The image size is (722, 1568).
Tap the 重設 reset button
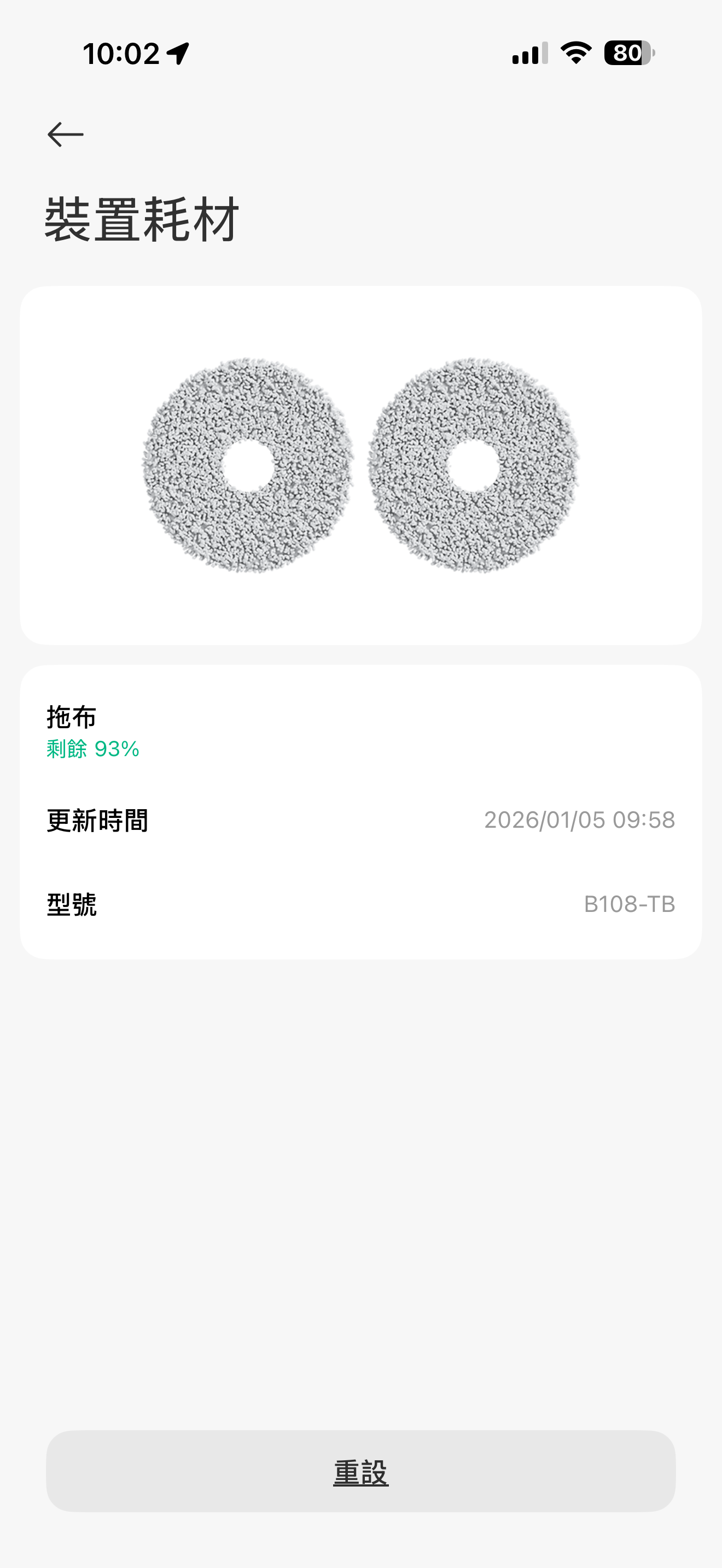tap(361, 1471)
